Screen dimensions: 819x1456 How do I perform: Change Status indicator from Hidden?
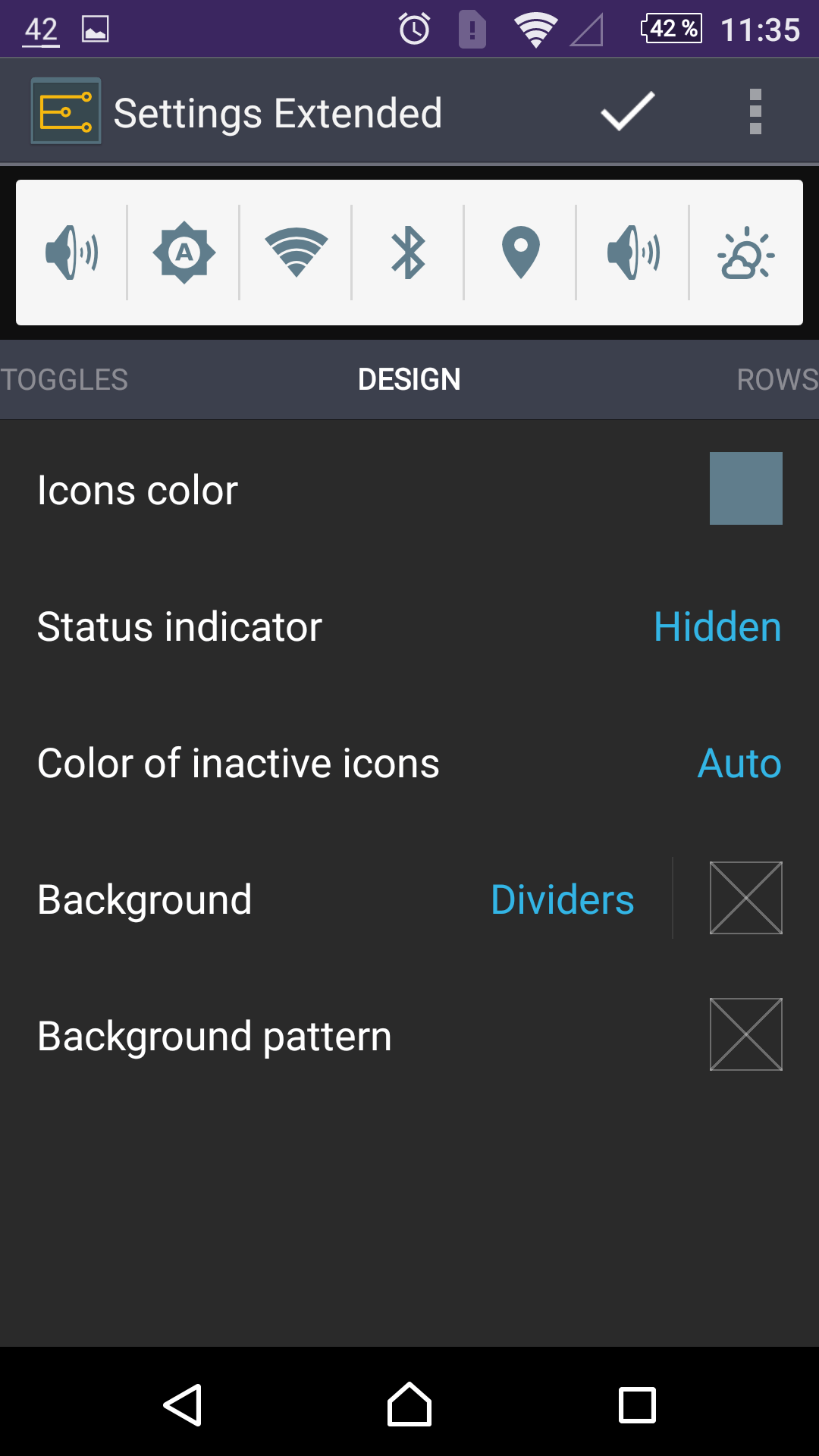tap(717, 627)
